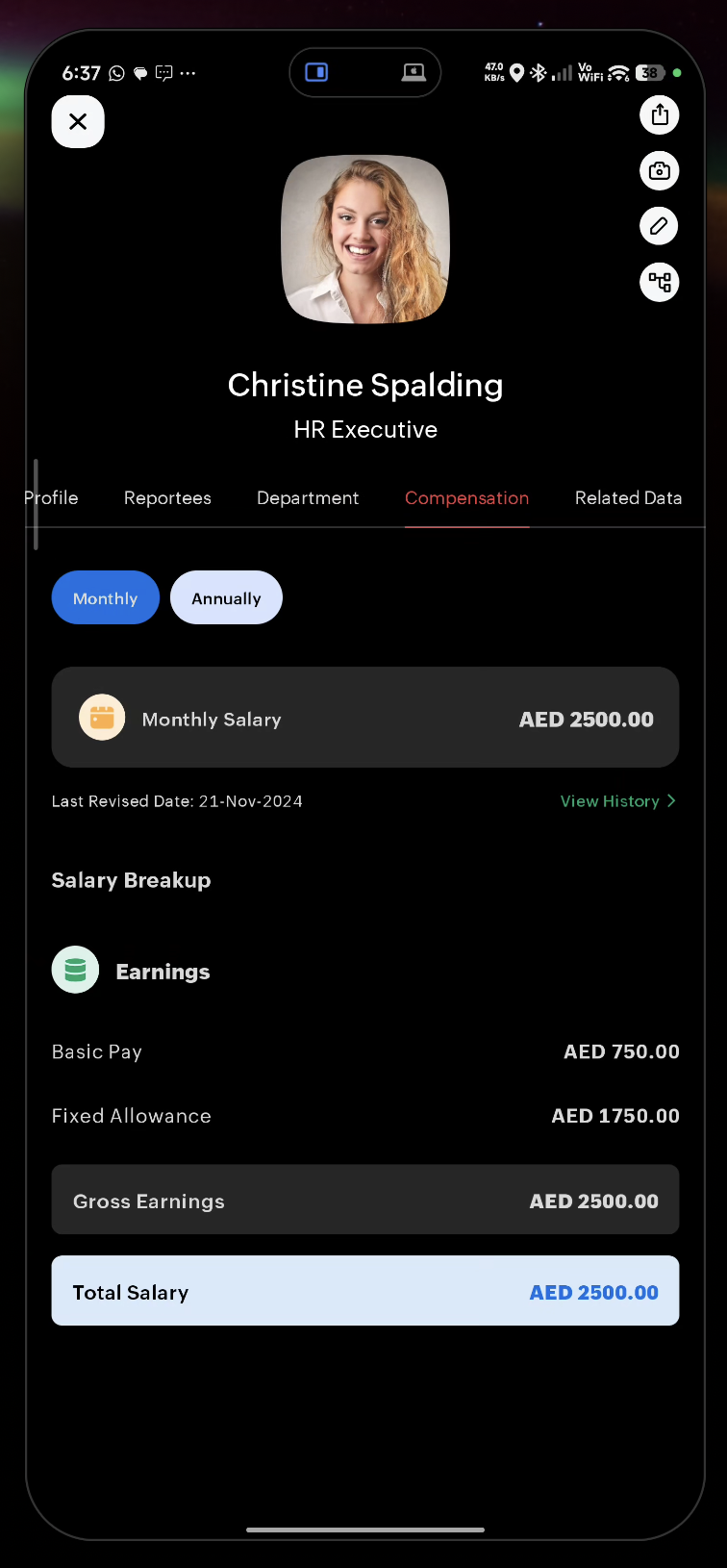This screenshot has height=1568, width=727.
Task: Go to the Department tab
Action: 308,498
